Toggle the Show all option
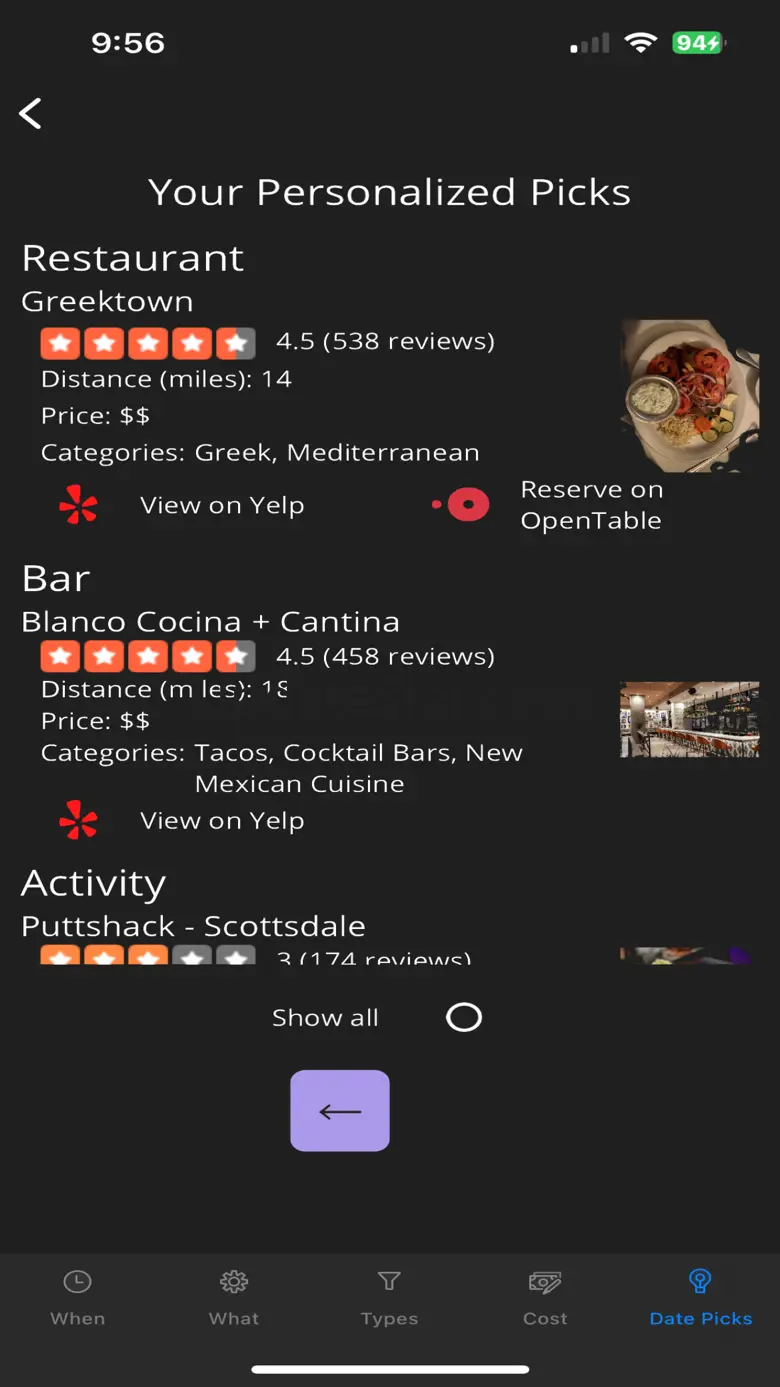Screen dimensions: 780x1387 tap(464, 1018)
